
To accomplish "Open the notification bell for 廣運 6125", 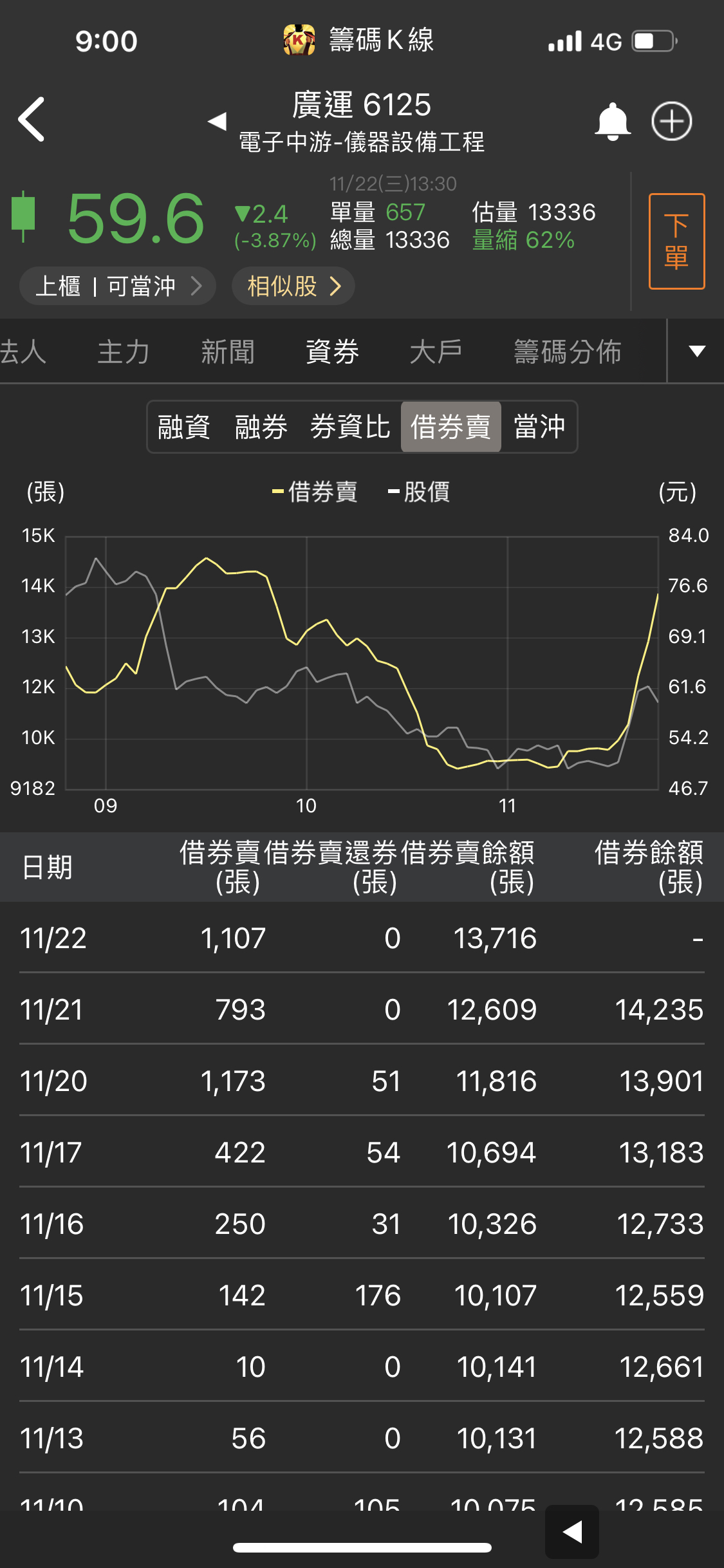I will click(613, 121).
